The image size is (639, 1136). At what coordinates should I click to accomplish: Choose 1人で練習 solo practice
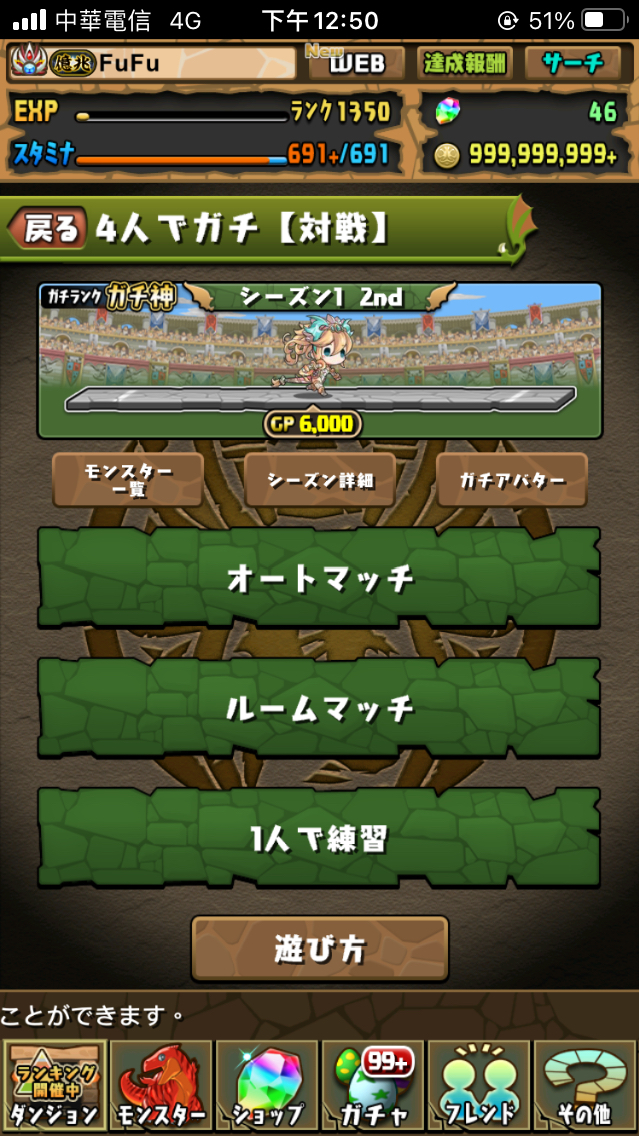(320, 838)
